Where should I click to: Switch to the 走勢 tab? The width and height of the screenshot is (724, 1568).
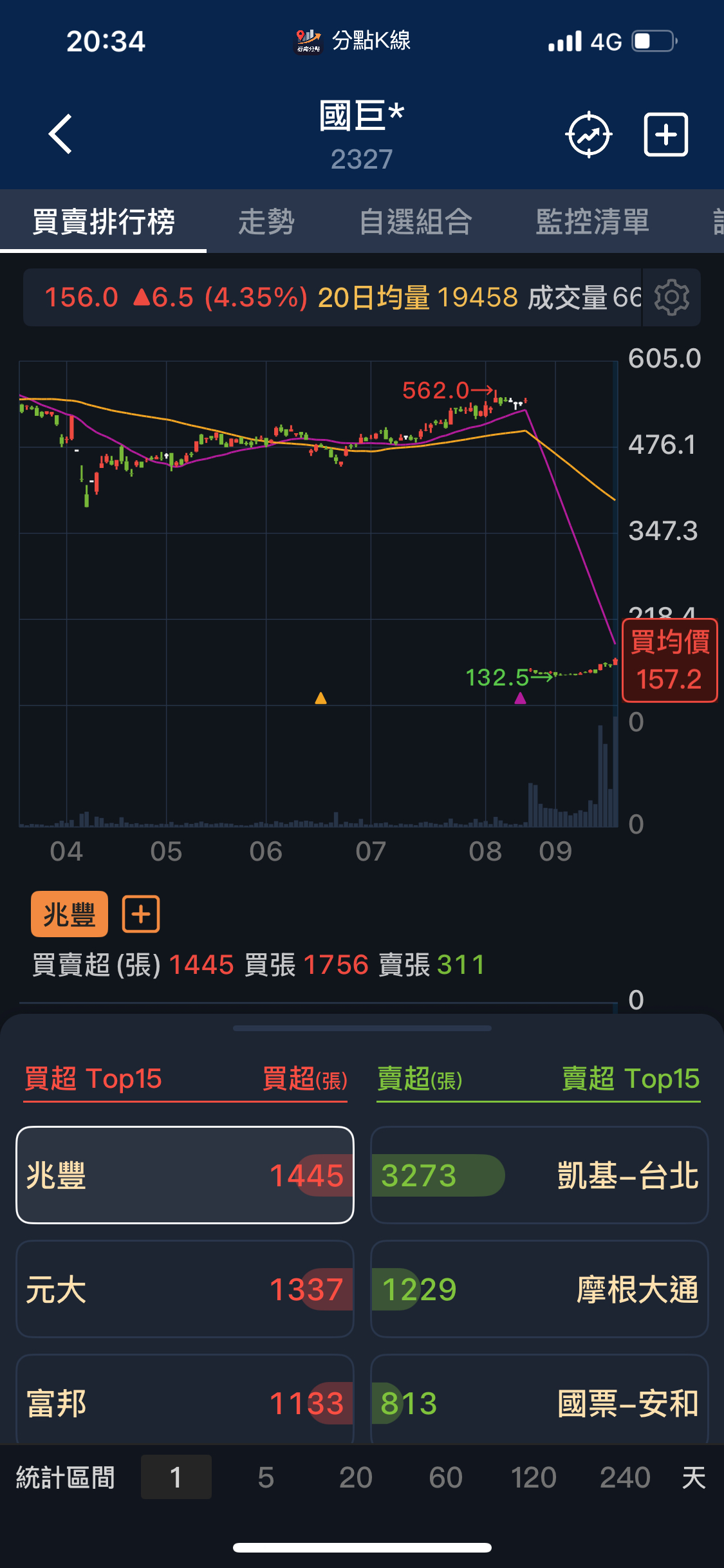(266, 221)
